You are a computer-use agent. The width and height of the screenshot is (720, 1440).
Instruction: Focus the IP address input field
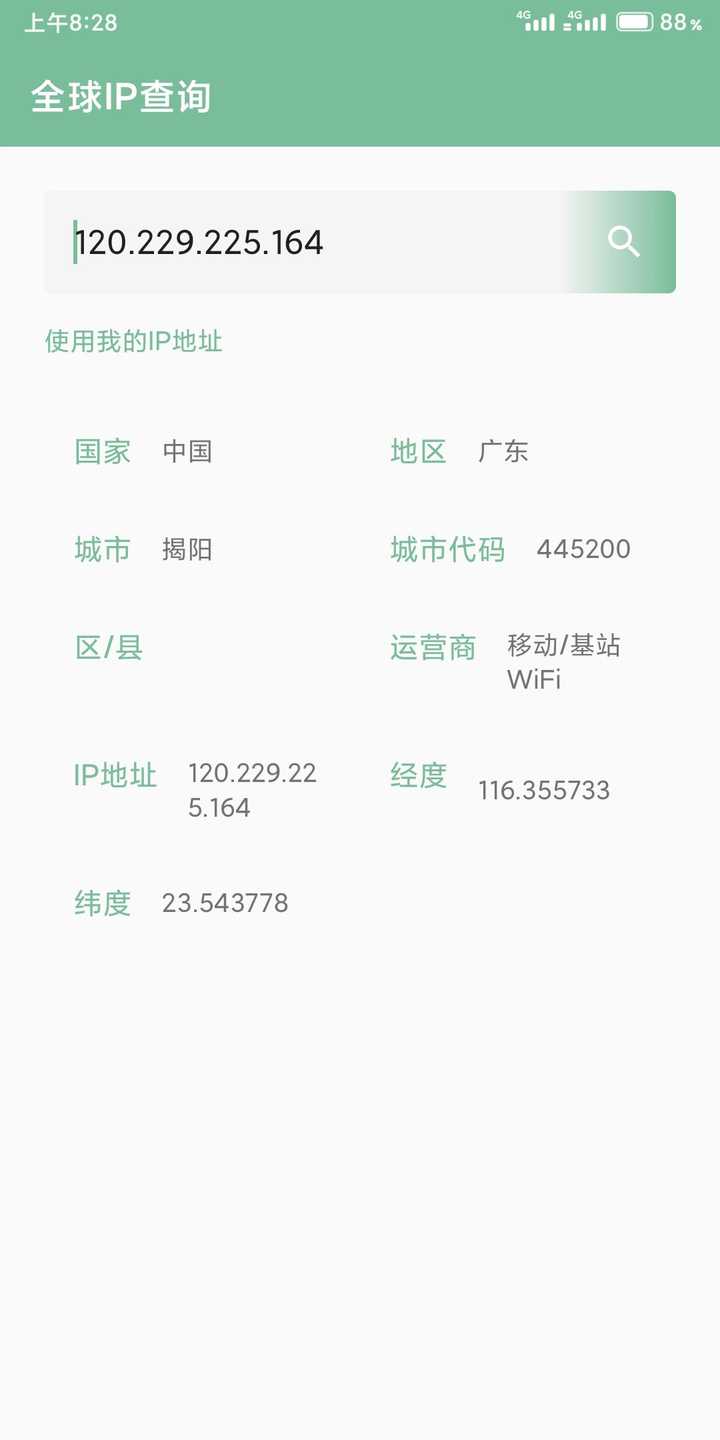click(308, 242)
